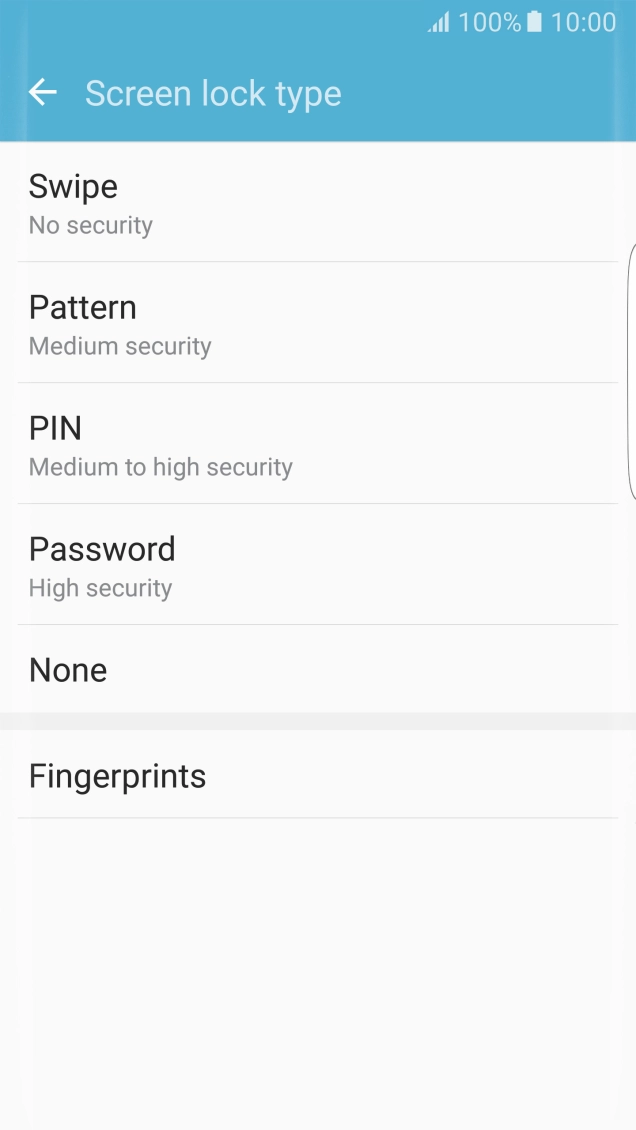636x1130 pixels.
Task: Go back from Screen lock type
Action: coord(43,93)
